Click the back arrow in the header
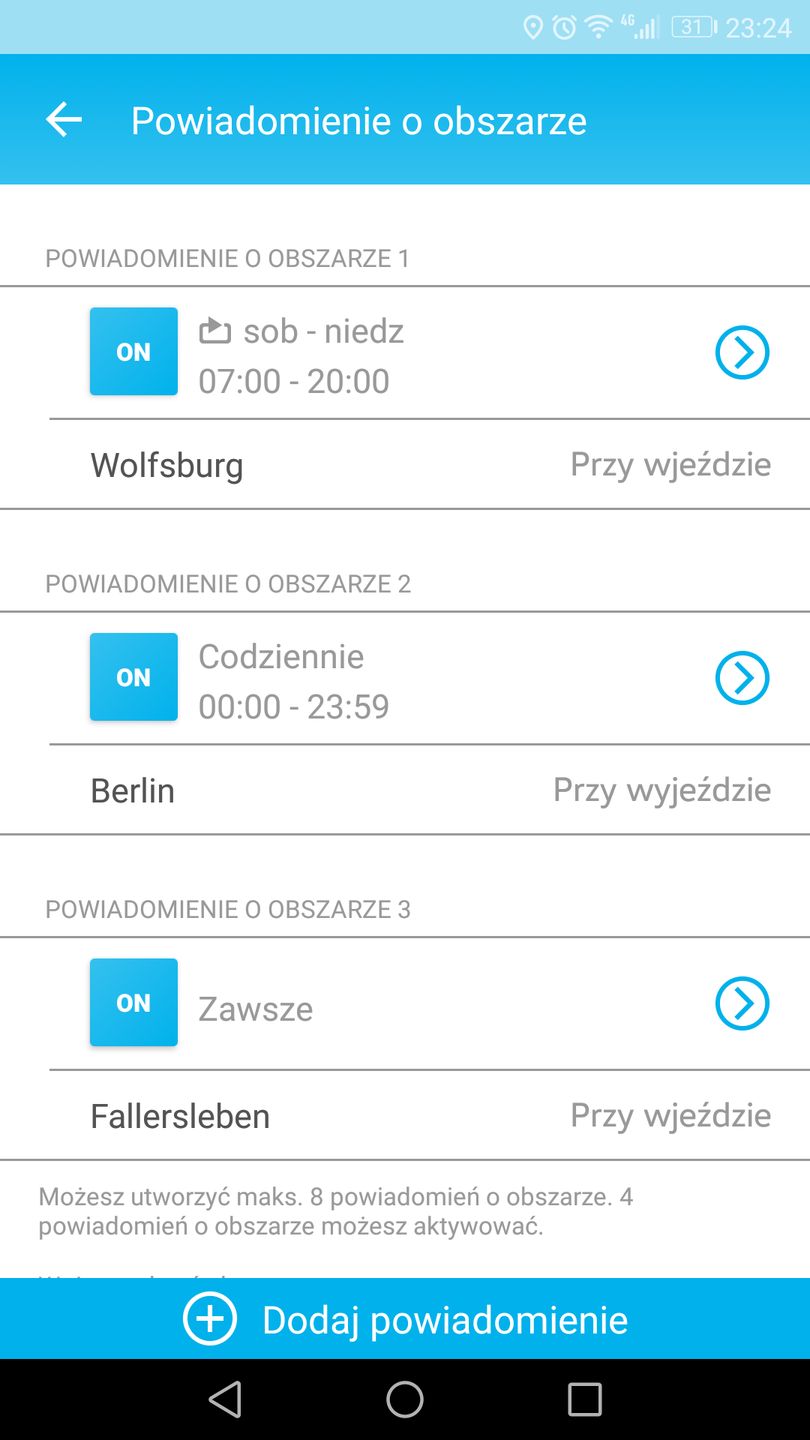 coord(63,119)
